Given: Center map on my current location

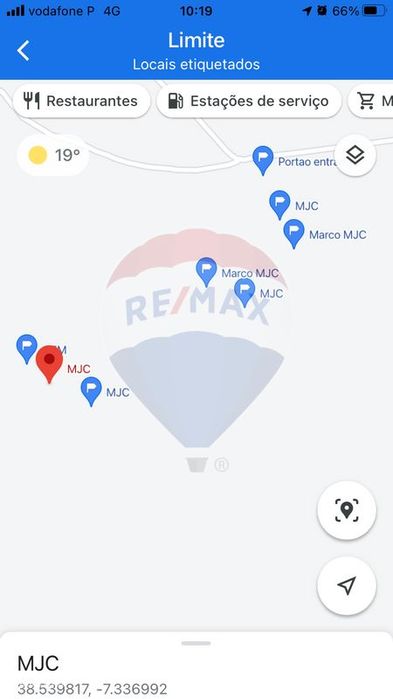Looking at the screenshot, I should [346, 586].
